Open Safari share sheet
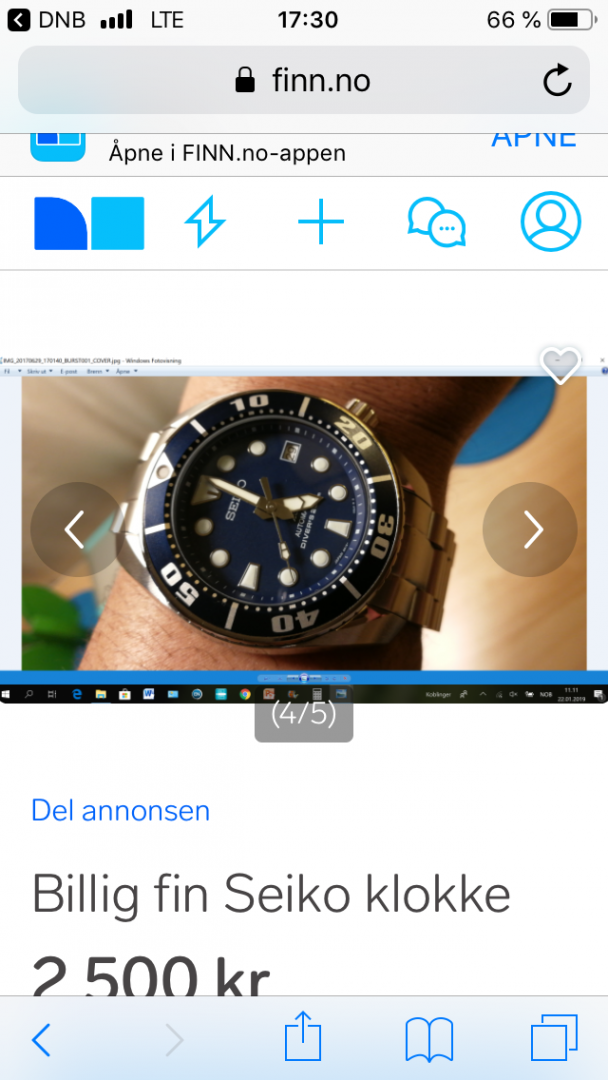The height and width of the screenshot is (1080, 608). click(302, 1039)
